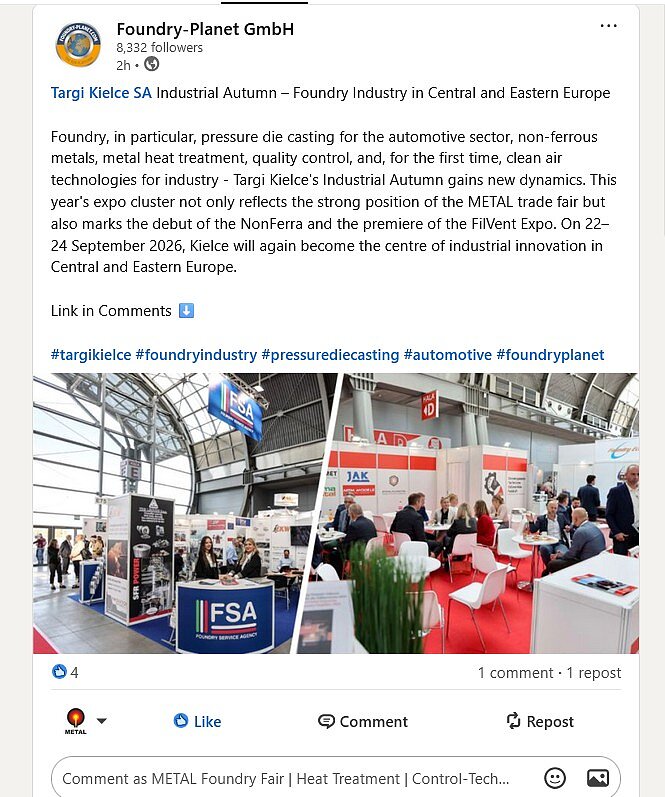Switch the METAL commenting identity dropdown
This screenshot has width=665, height=797.
pos(86,721)
